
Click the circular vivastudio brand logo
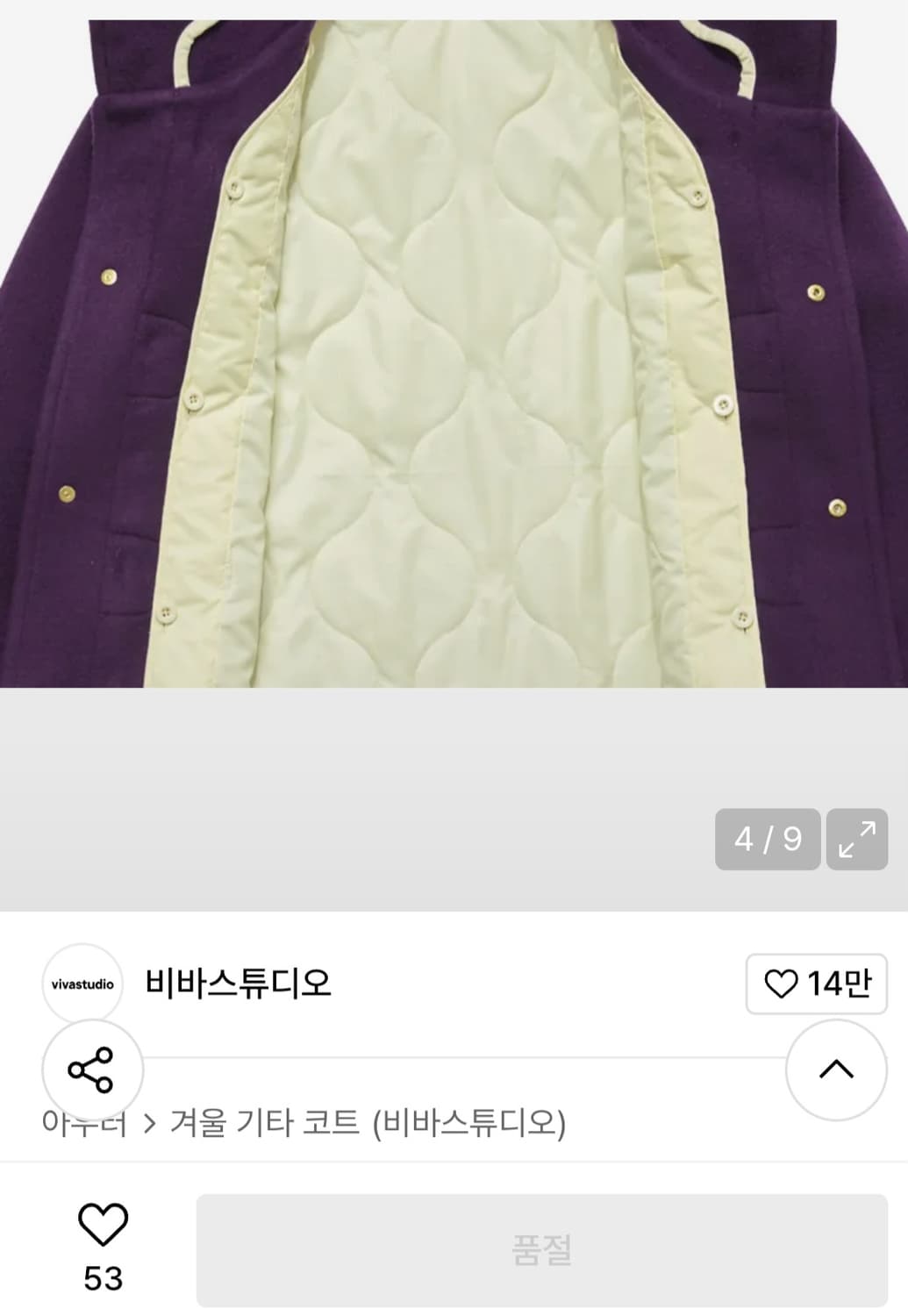coord(83,983)
